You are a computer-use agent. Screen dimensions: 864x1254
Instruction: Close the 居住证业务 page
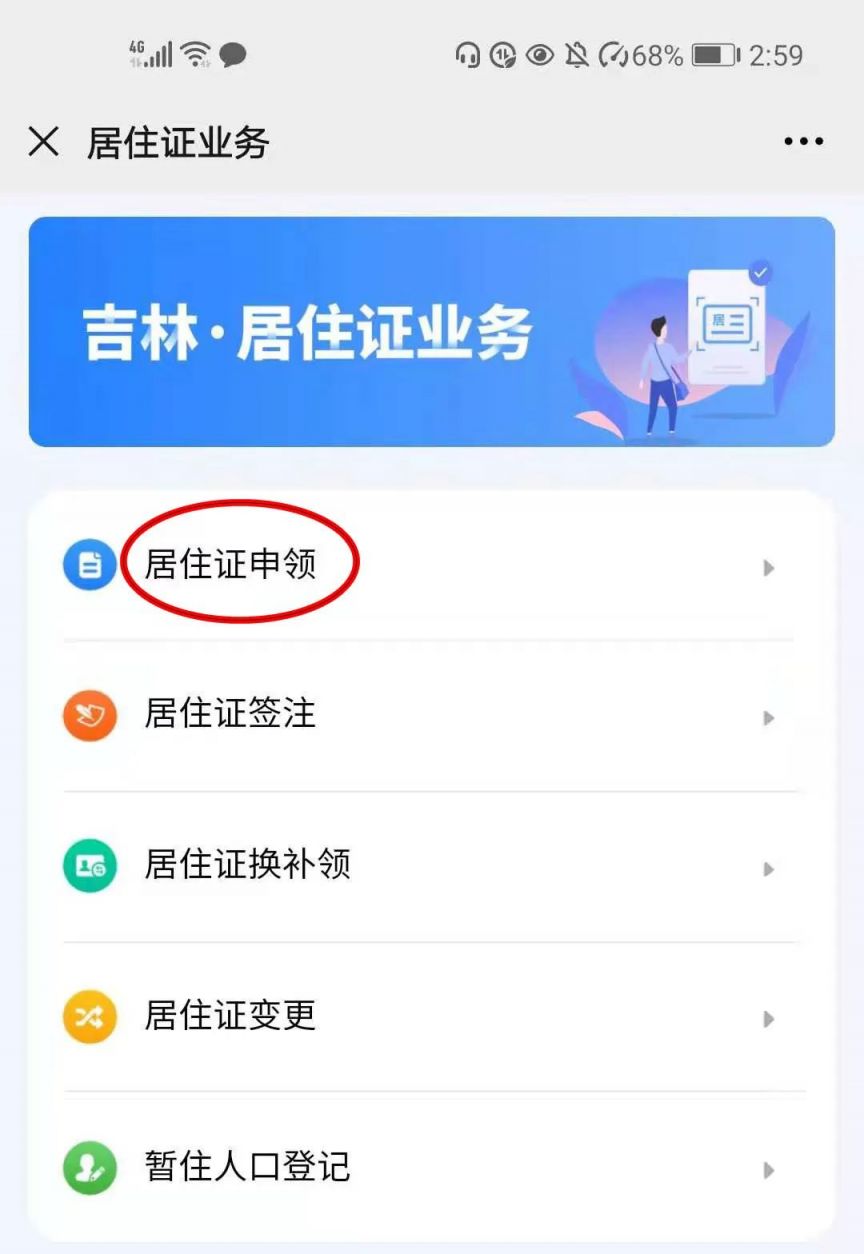43,142
